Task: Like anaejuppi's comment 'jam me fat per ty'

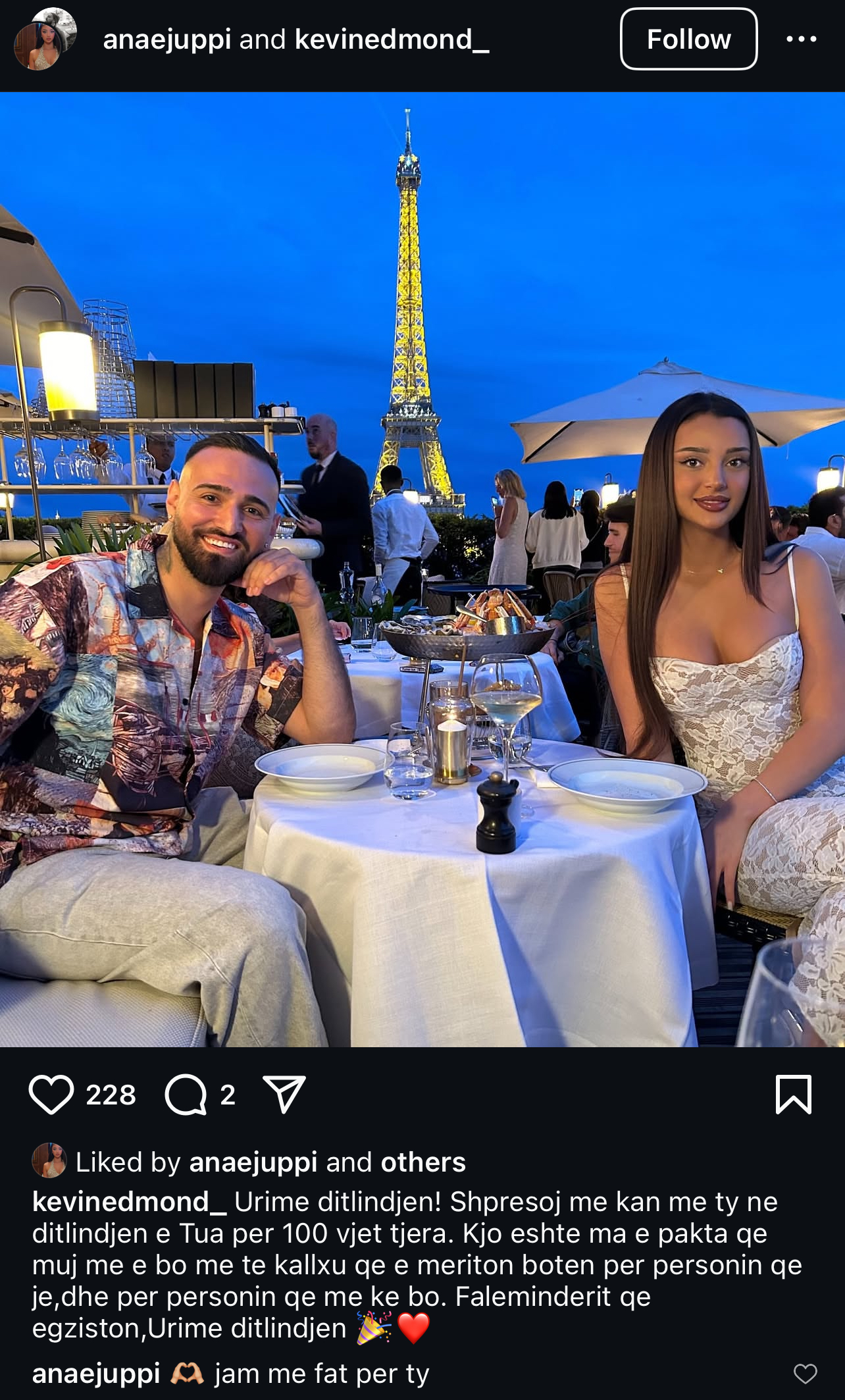Action: (x=805, y=1374)
